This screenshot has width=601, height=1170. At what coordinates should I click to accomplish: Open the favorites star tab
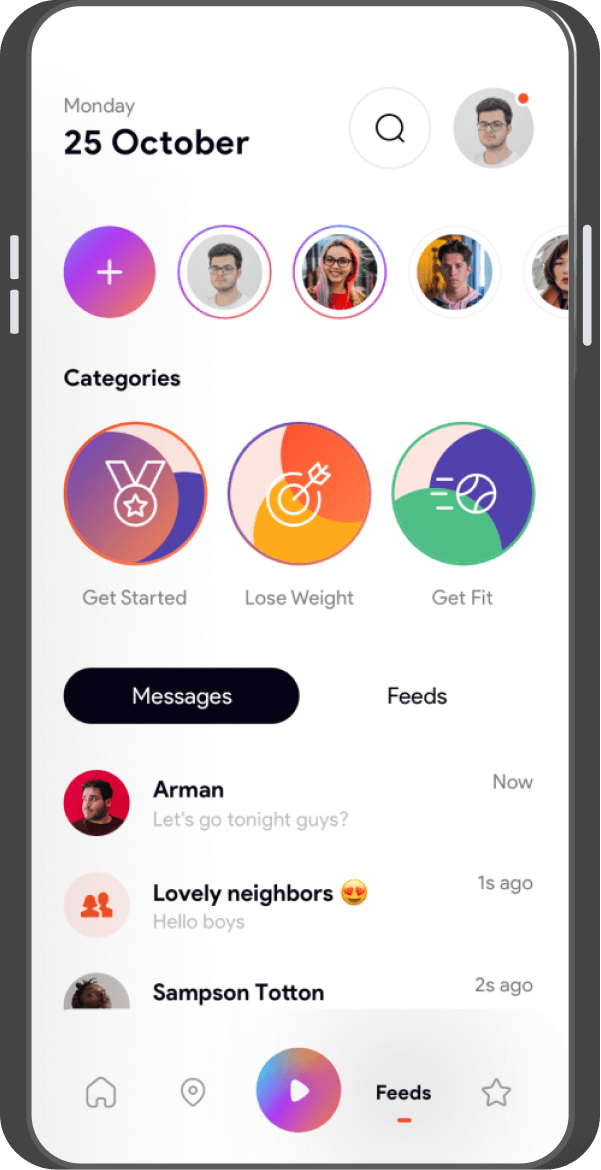pos(496,1092)
